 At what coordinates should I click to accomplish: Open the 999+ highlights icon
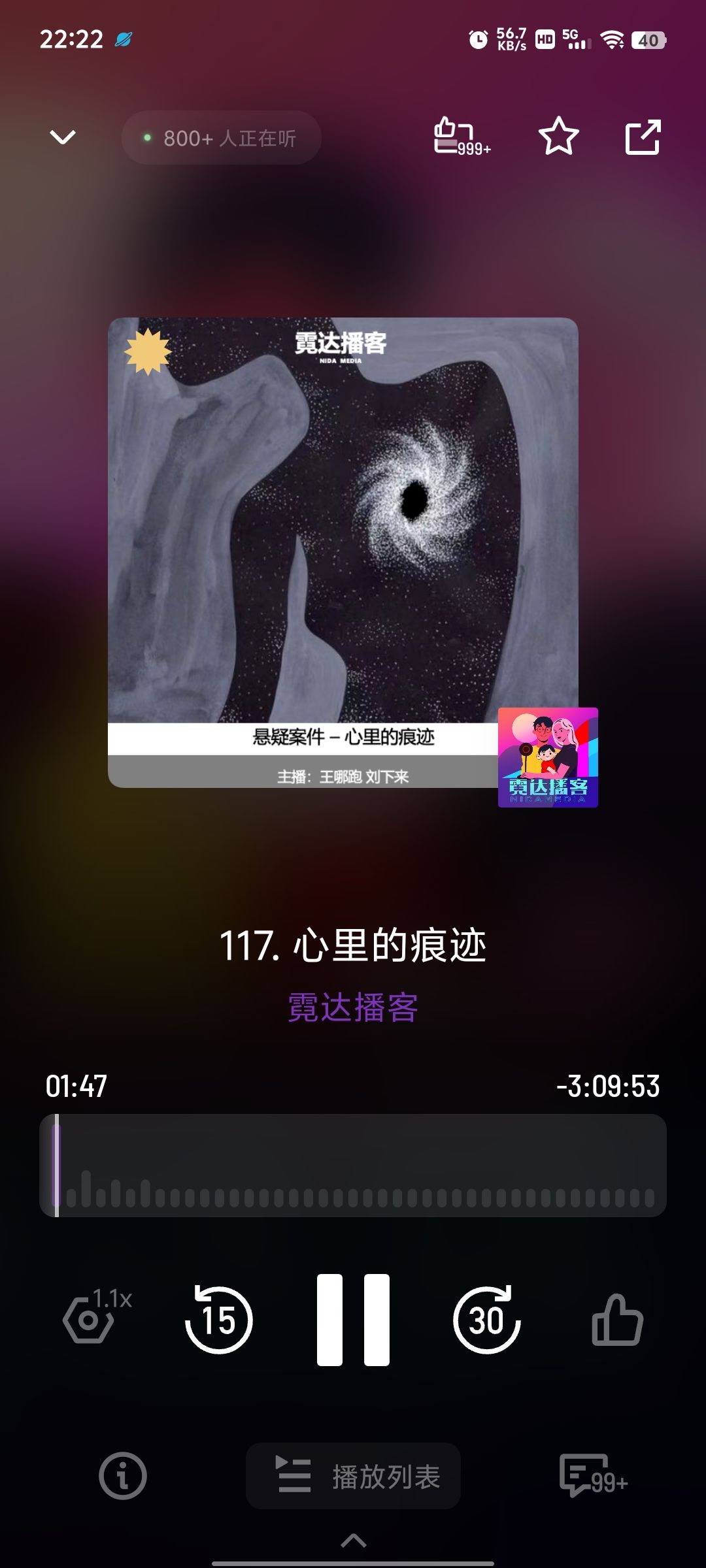click(x=462, y=137)
